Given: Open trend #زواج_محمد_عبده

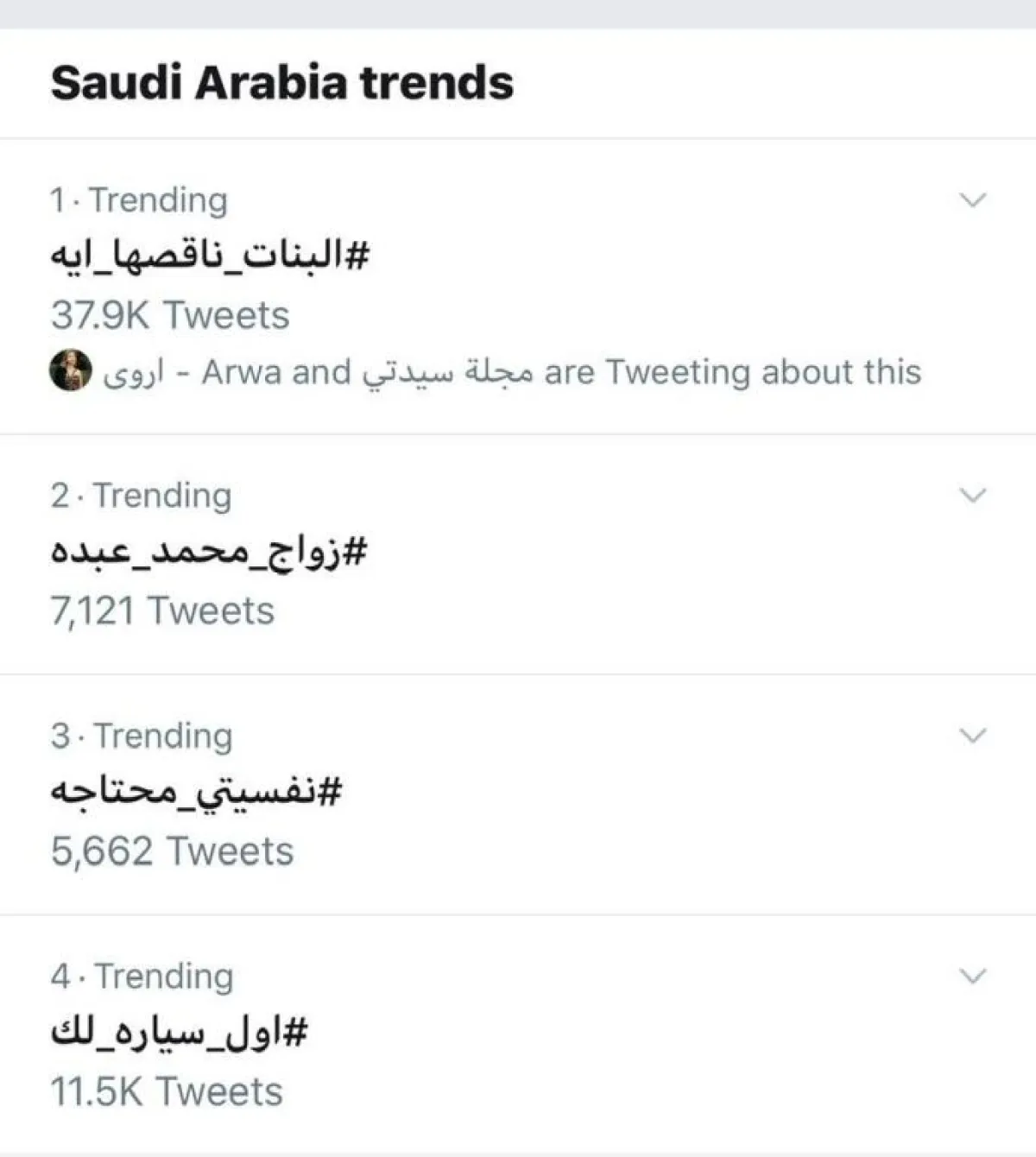Looking at the screenshot, I should point(209,553).
